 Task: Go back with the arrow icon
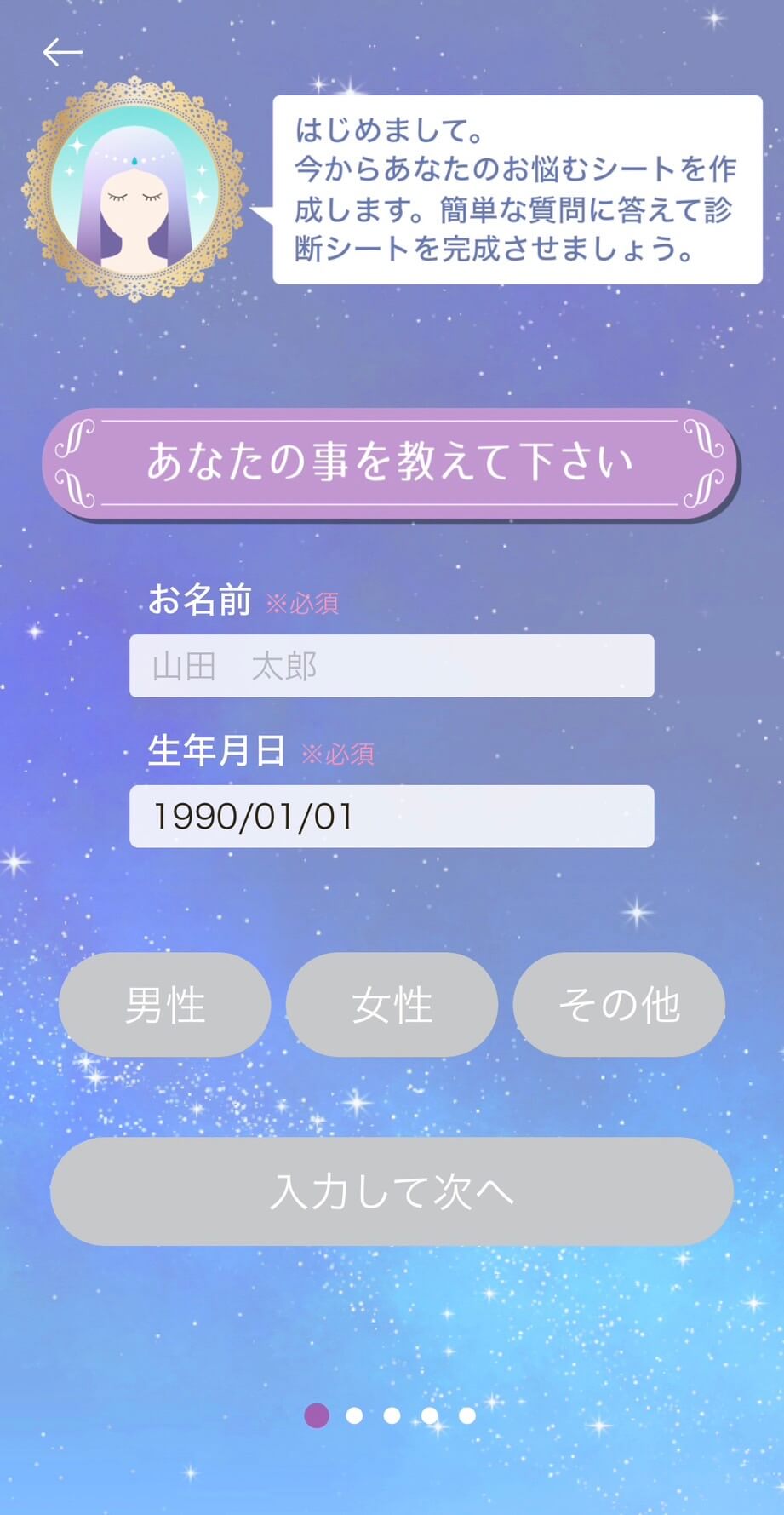pyautogui.click(x=62, y=52)
